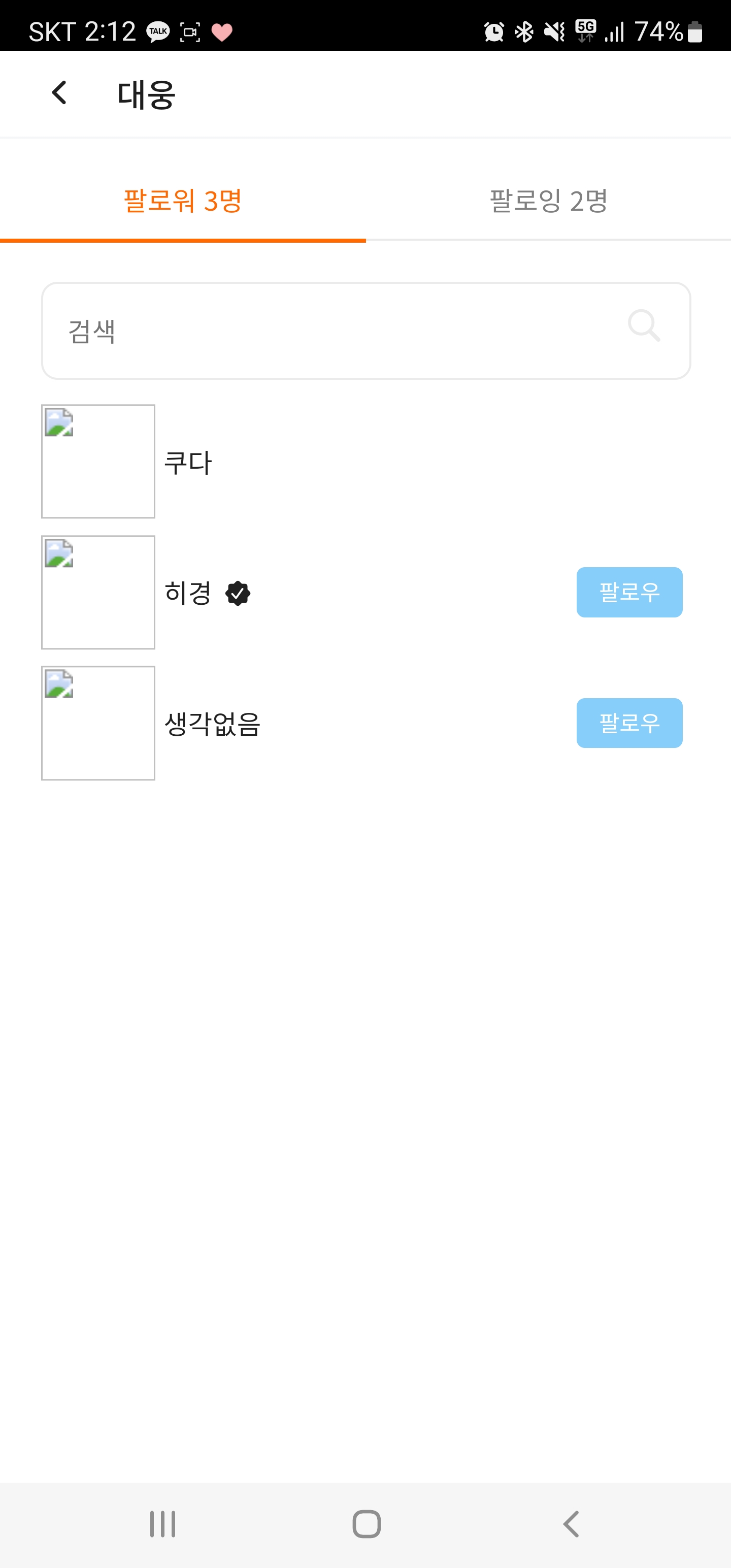Switch to the 팔로잉 2명 tab
The height and width of the screenshot is (1568, 731).
[548, 201]
